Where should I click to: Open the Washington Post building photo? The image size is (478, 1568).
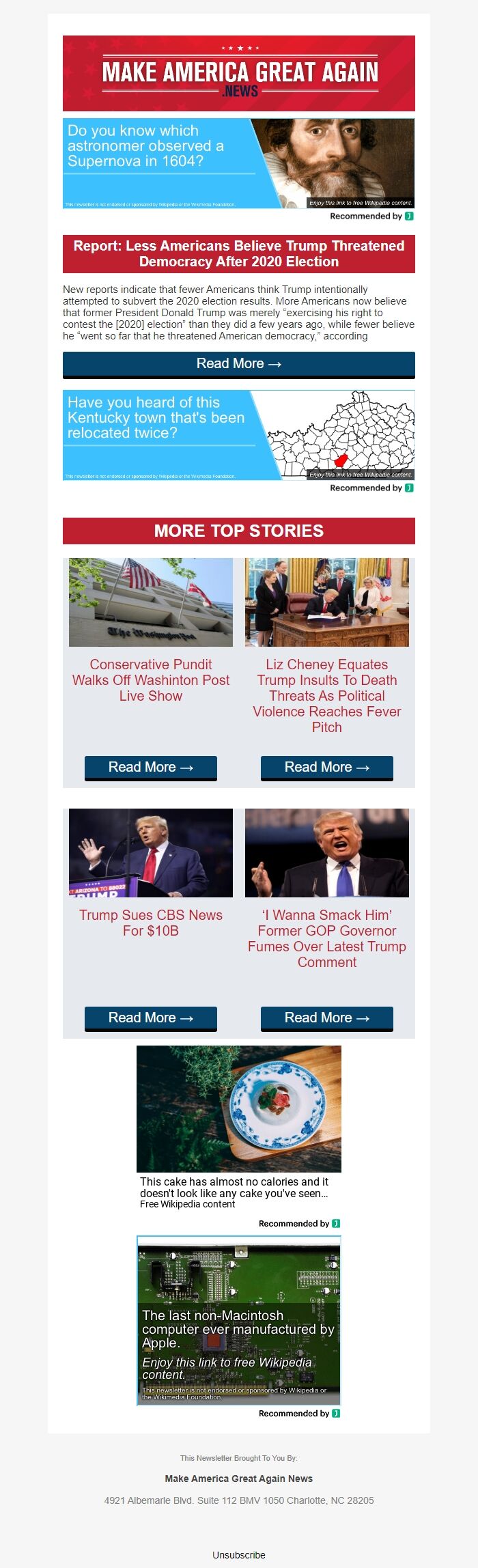pyautogui.click(x=151, y=602)
